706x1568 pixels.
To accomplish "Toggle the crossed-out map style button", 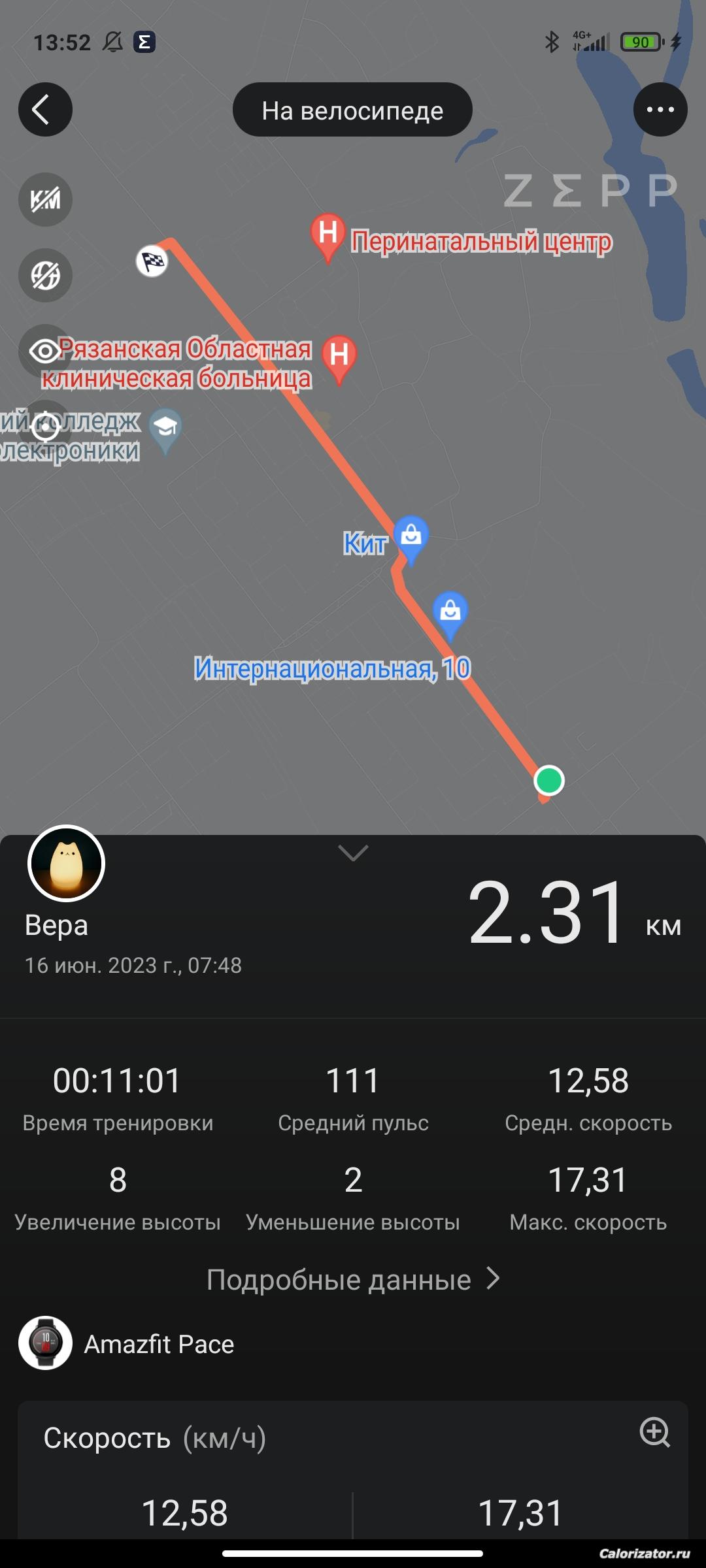I will (45, 275).
